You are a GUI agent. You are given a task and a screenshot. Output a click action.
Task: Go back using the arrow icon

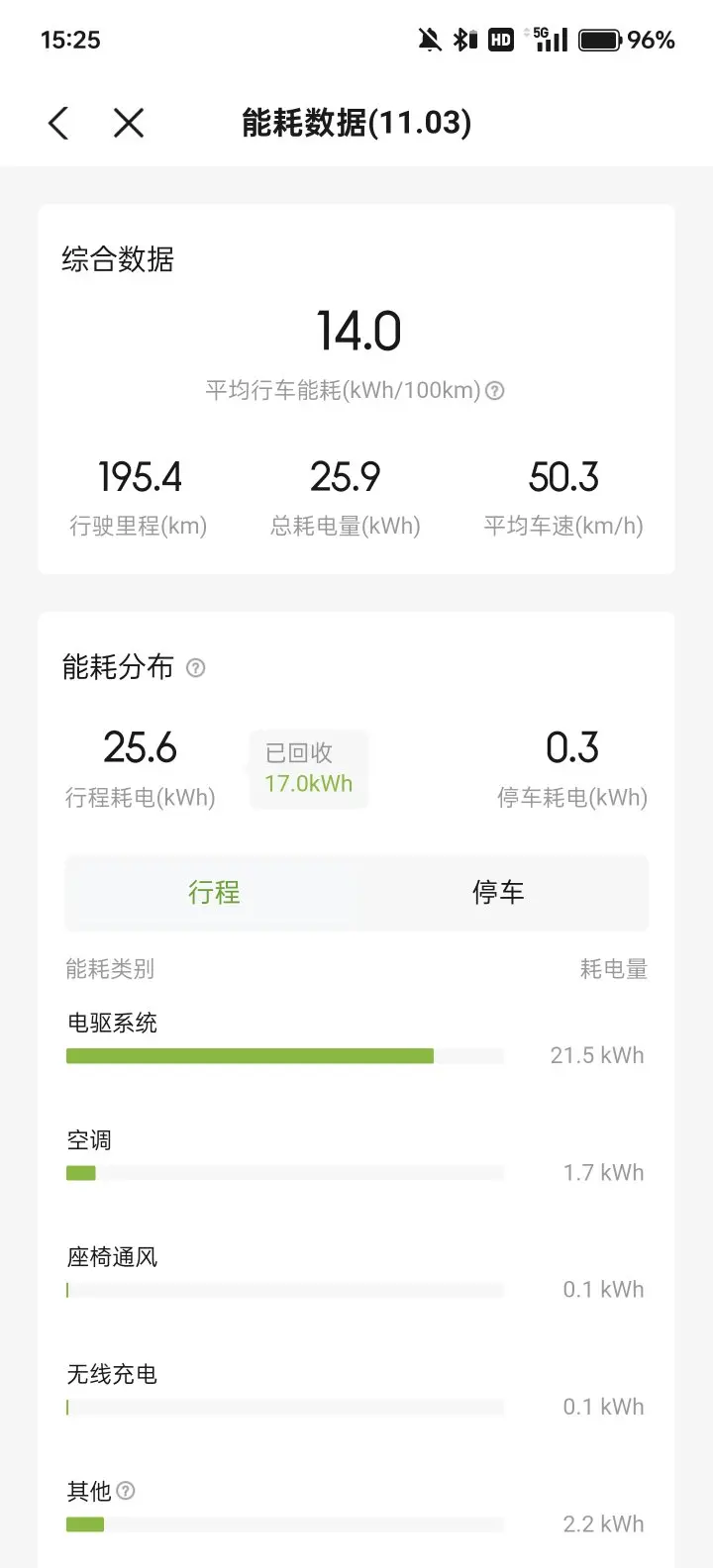click(59, 124)
